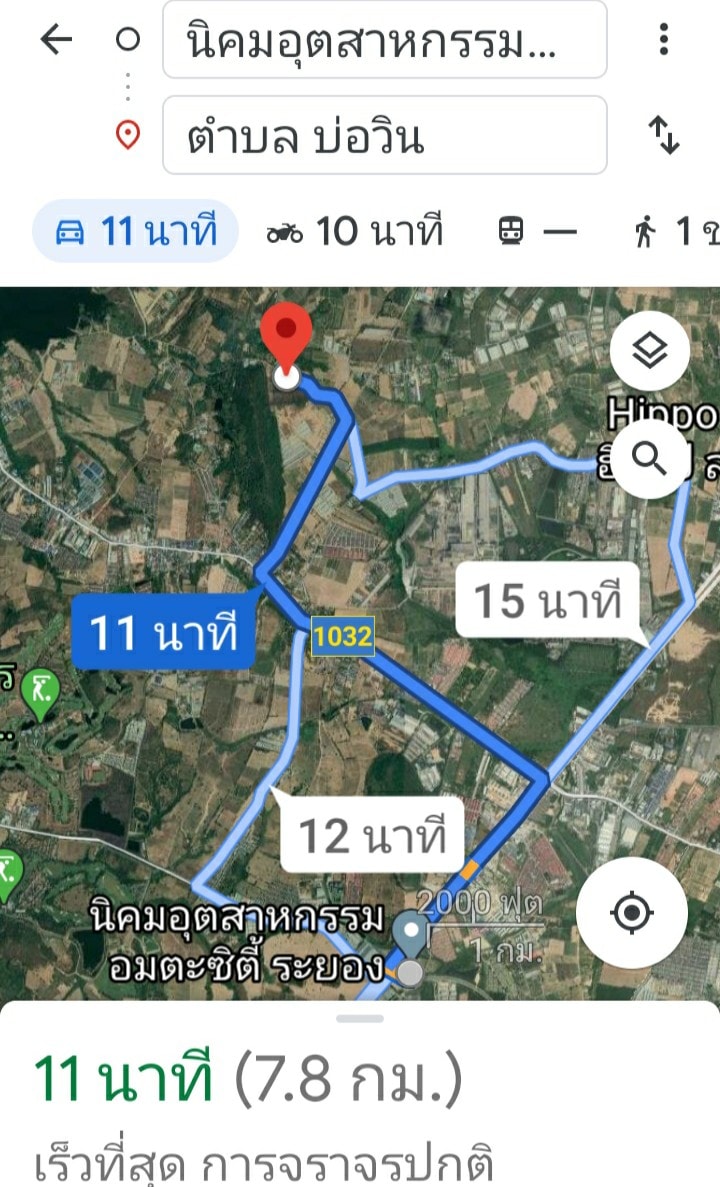Open the map layers button
Image resolution: width=720 pixels, height=1187 pixels.
650,351
